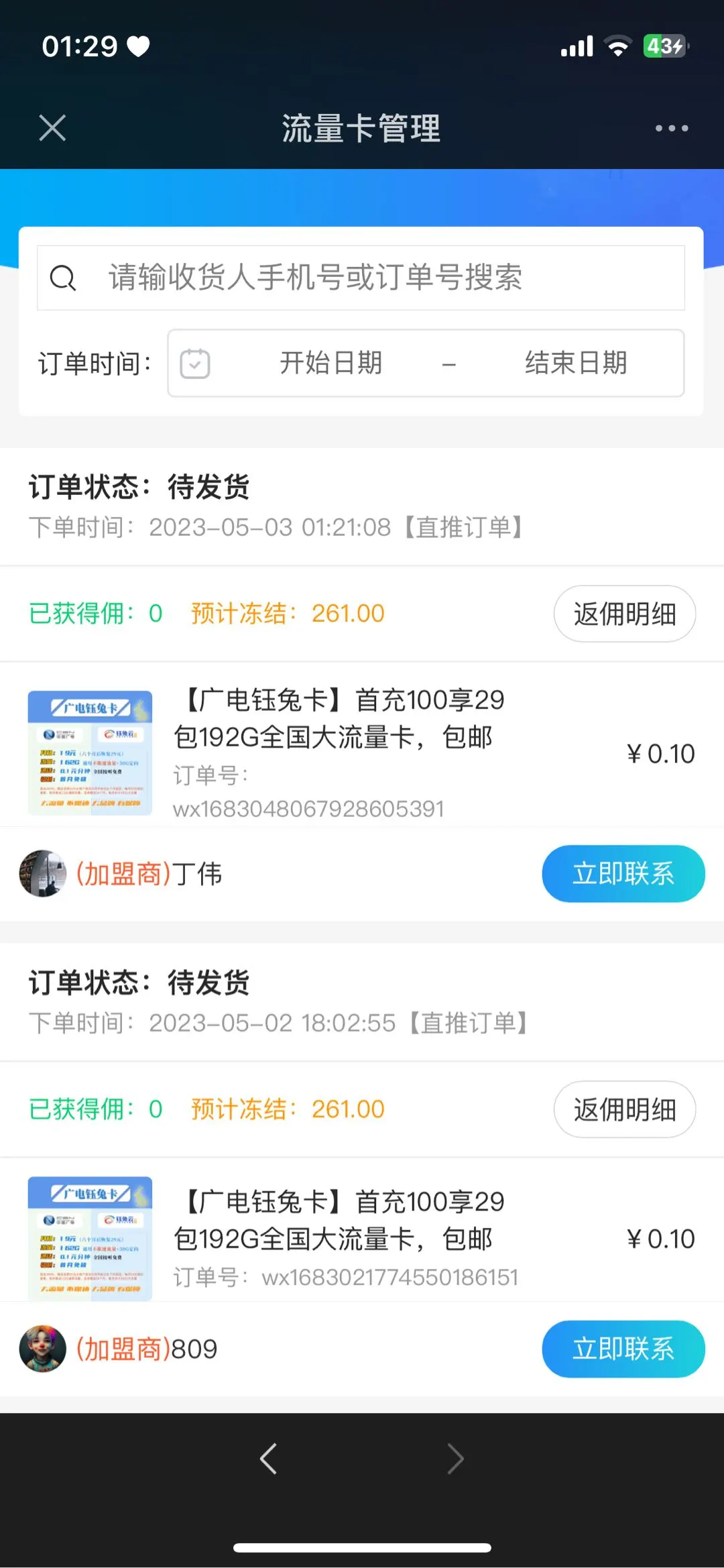
Task: Tap the next page right arrow
Action: click(456, 1457)
